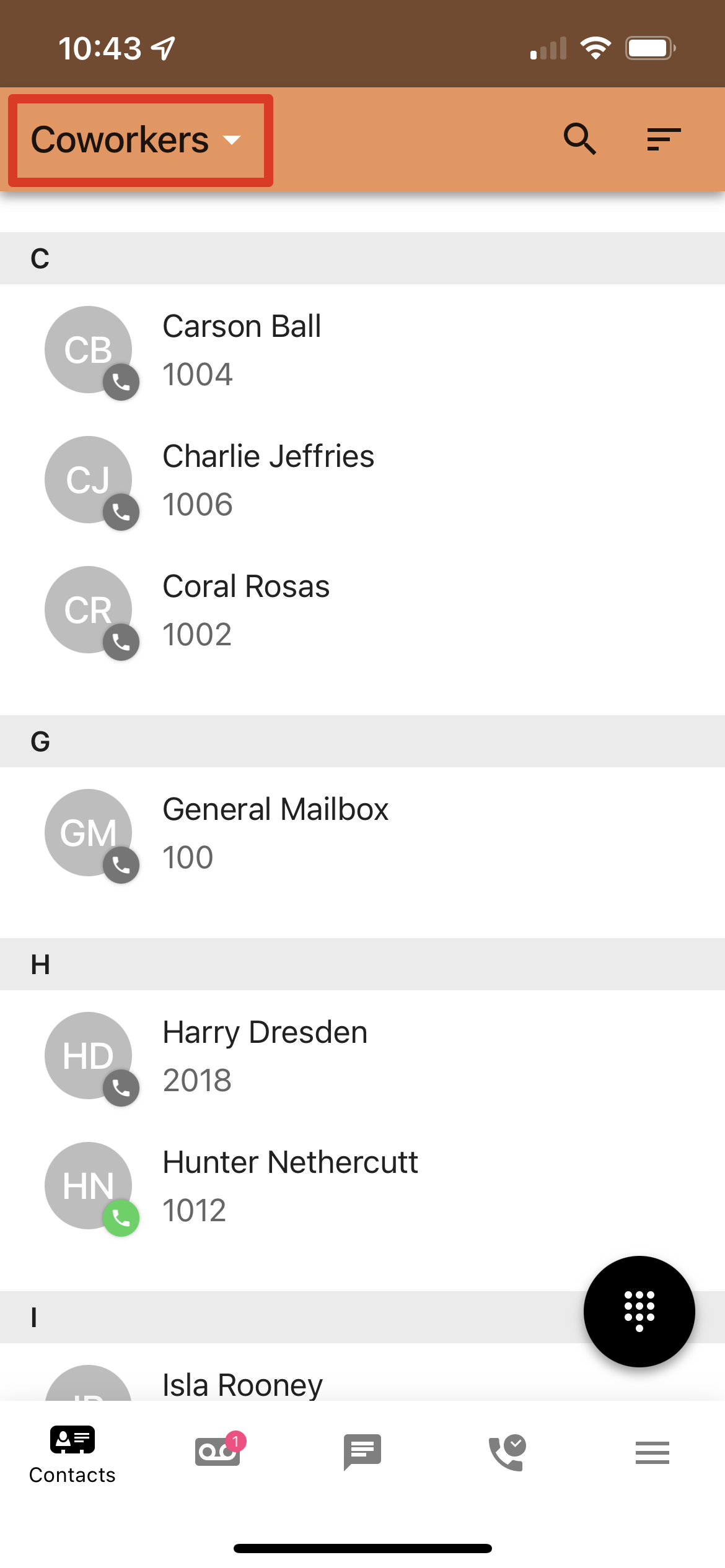The width and height of the screenshot is (725, 1568).
Task: Search the contacts list
Action: click(579, 139)
